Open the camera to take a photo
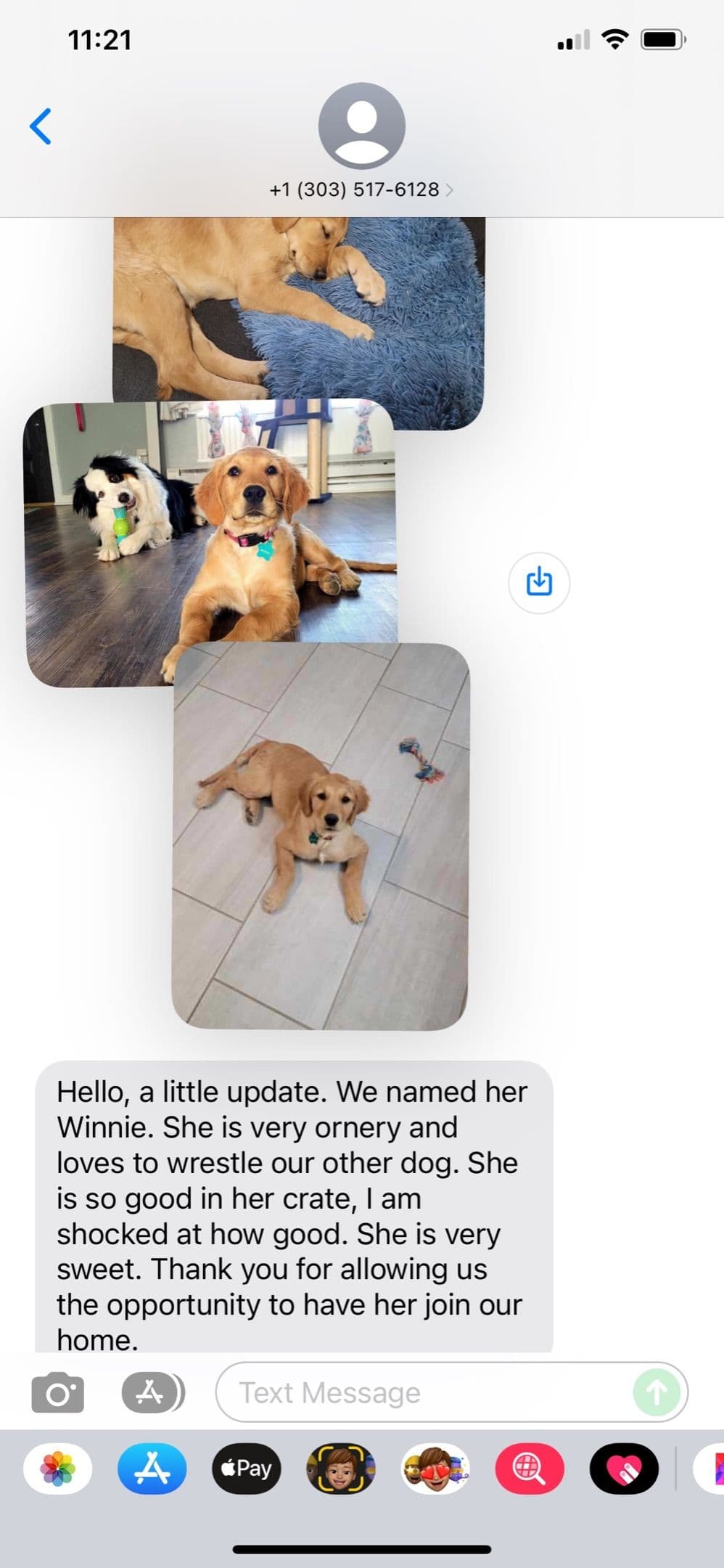The image size is (724, 1568). coord(58,1392)
